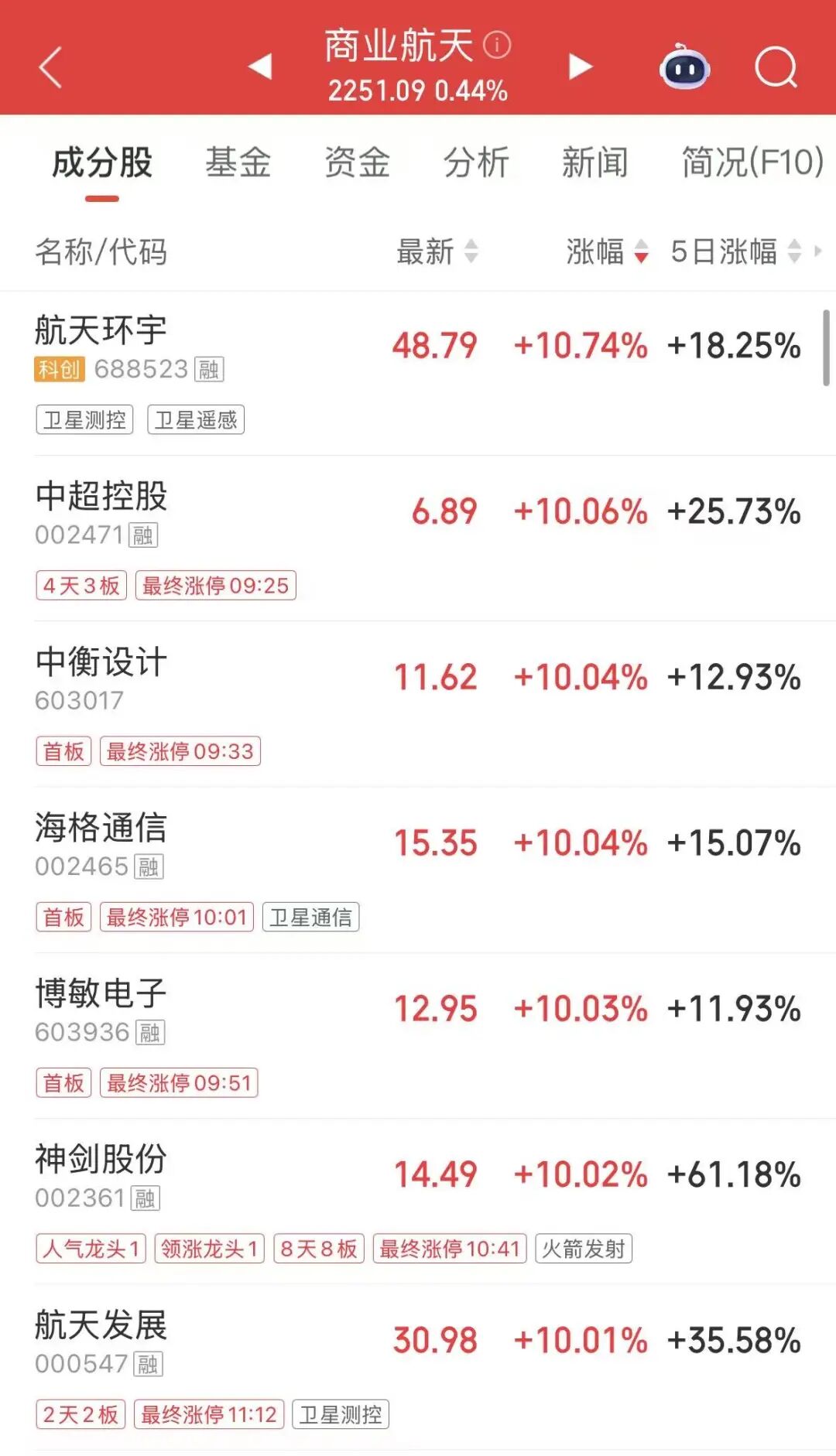View the 新闻 tab
The width and height of the screenshot is (836, 1456).
pyautogui.click(x=594, y=162)
